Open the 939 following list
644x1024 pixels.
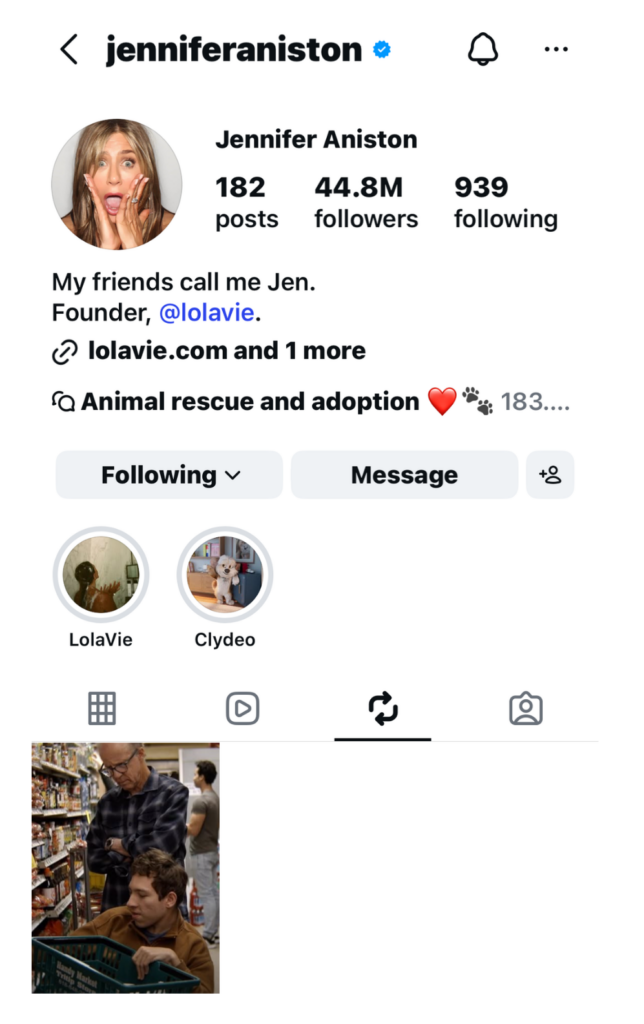pos(505,202)
